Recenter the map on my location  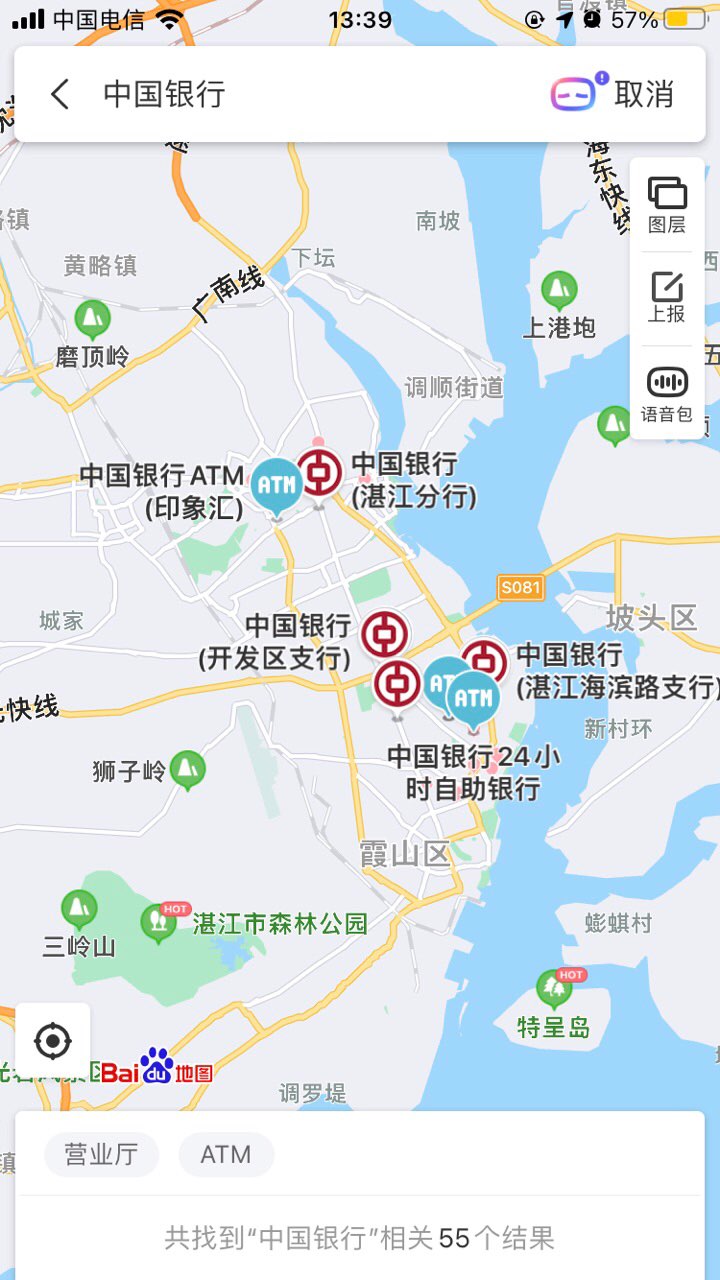click(53, 1041)
